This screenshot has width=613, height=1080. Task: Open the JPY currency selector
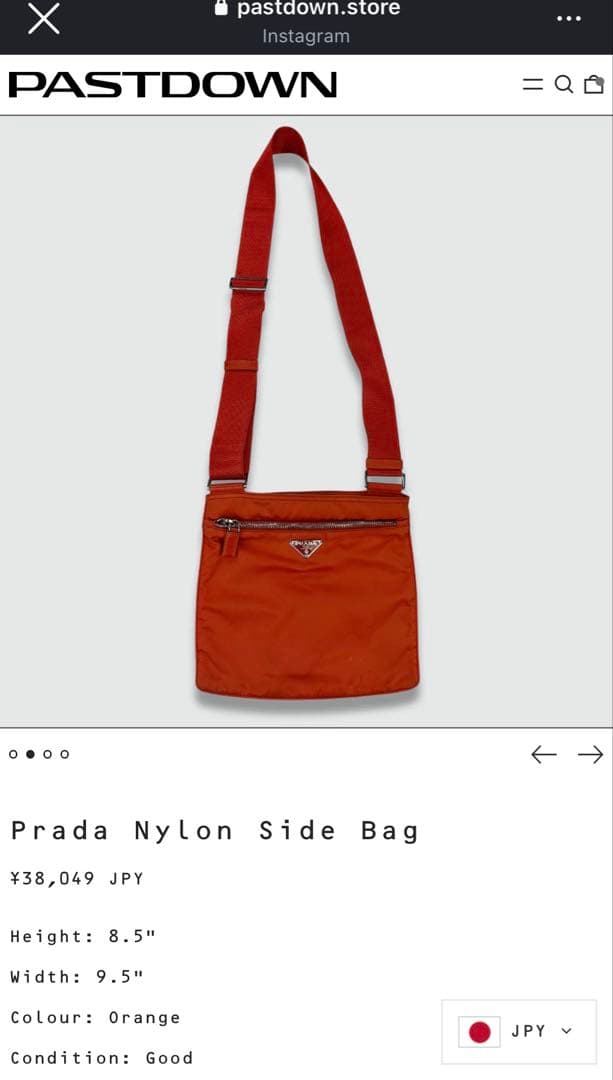[519, 1031]
